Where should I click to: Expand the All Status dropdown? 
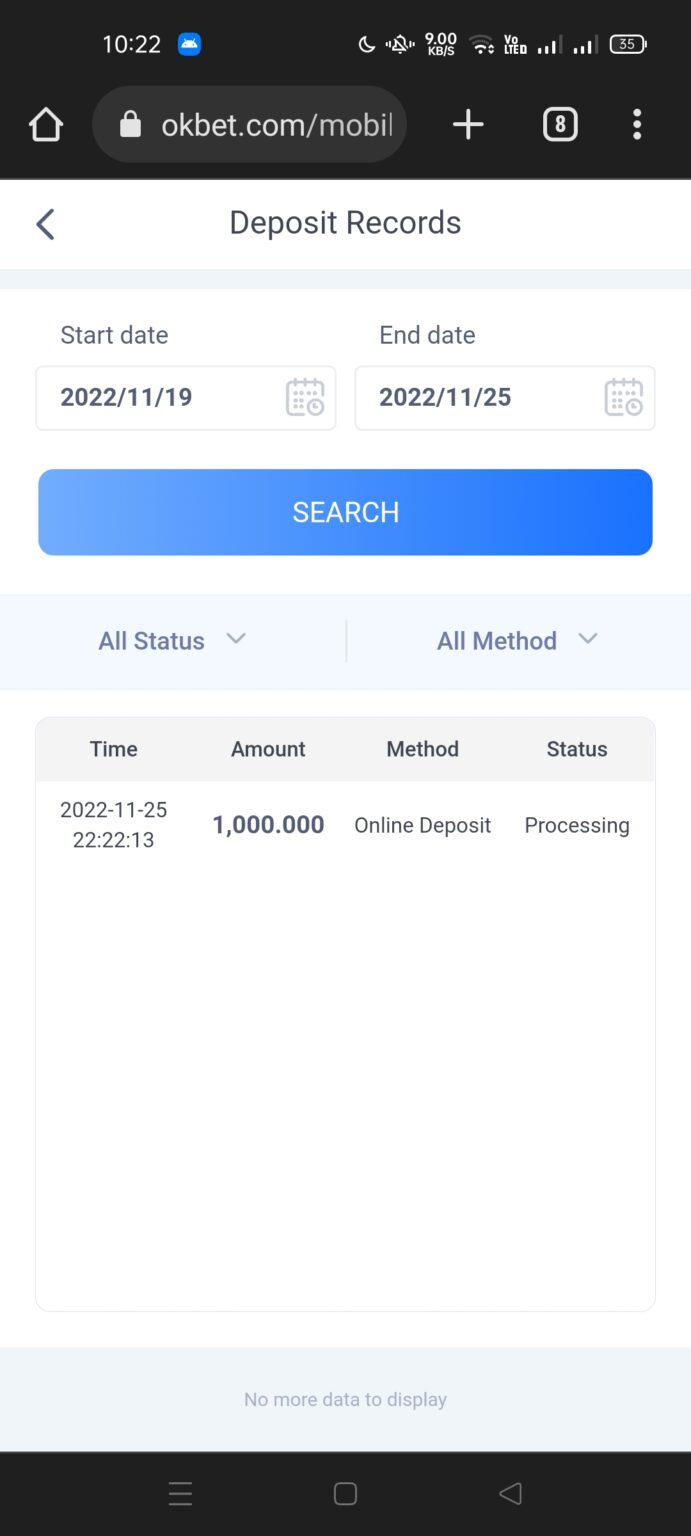coord(172,641)
